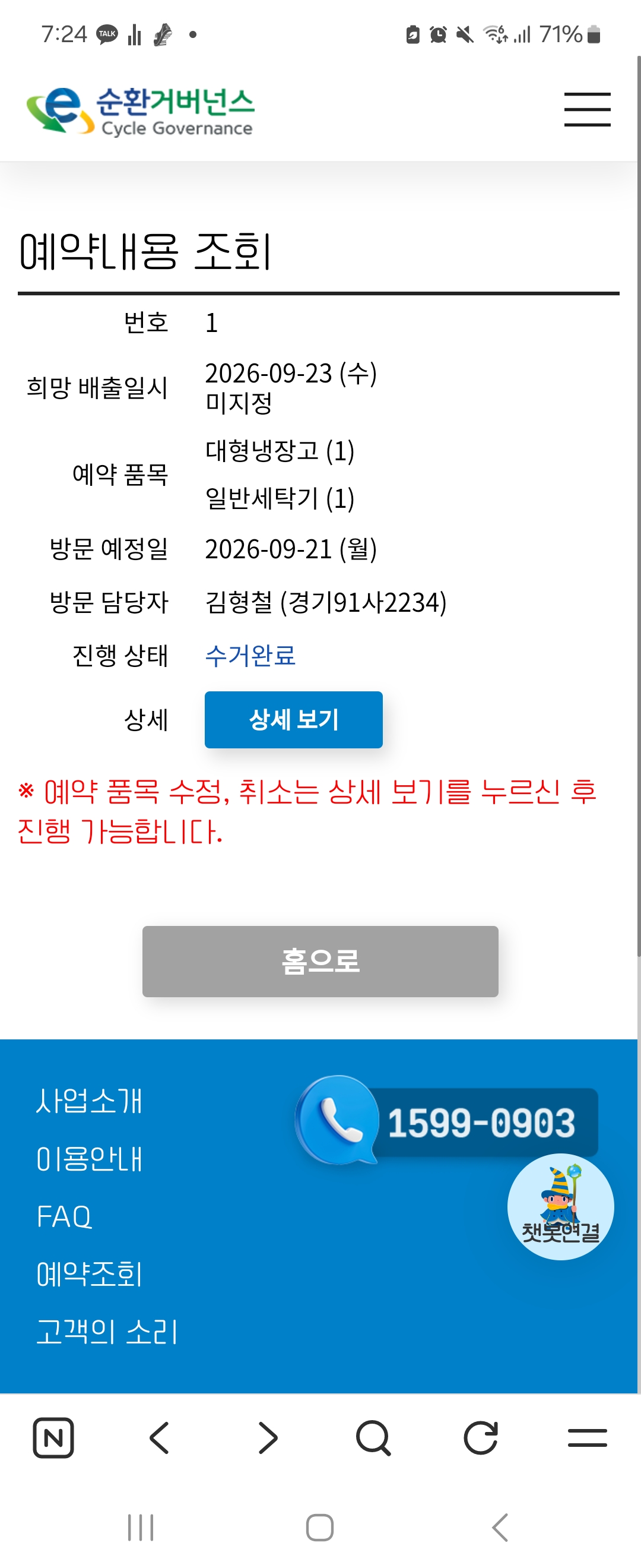Image resolution: width=641 pixels, height=1568 pixels.
Task: Go back a page with the browser arrow
Action: 159,1438
